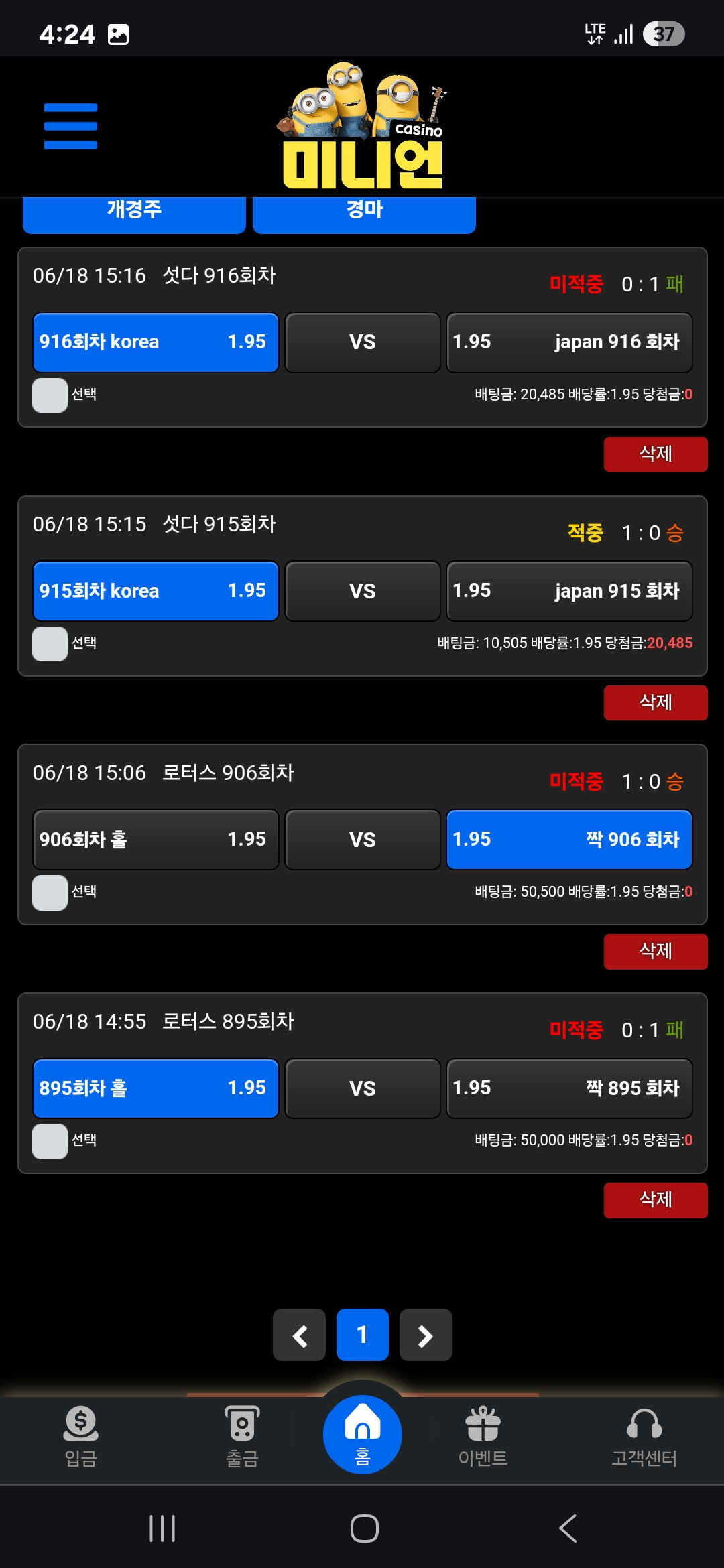Go to the previous page arrow
Viewport: 724px width, 1568px height.
coord(299,1335)
